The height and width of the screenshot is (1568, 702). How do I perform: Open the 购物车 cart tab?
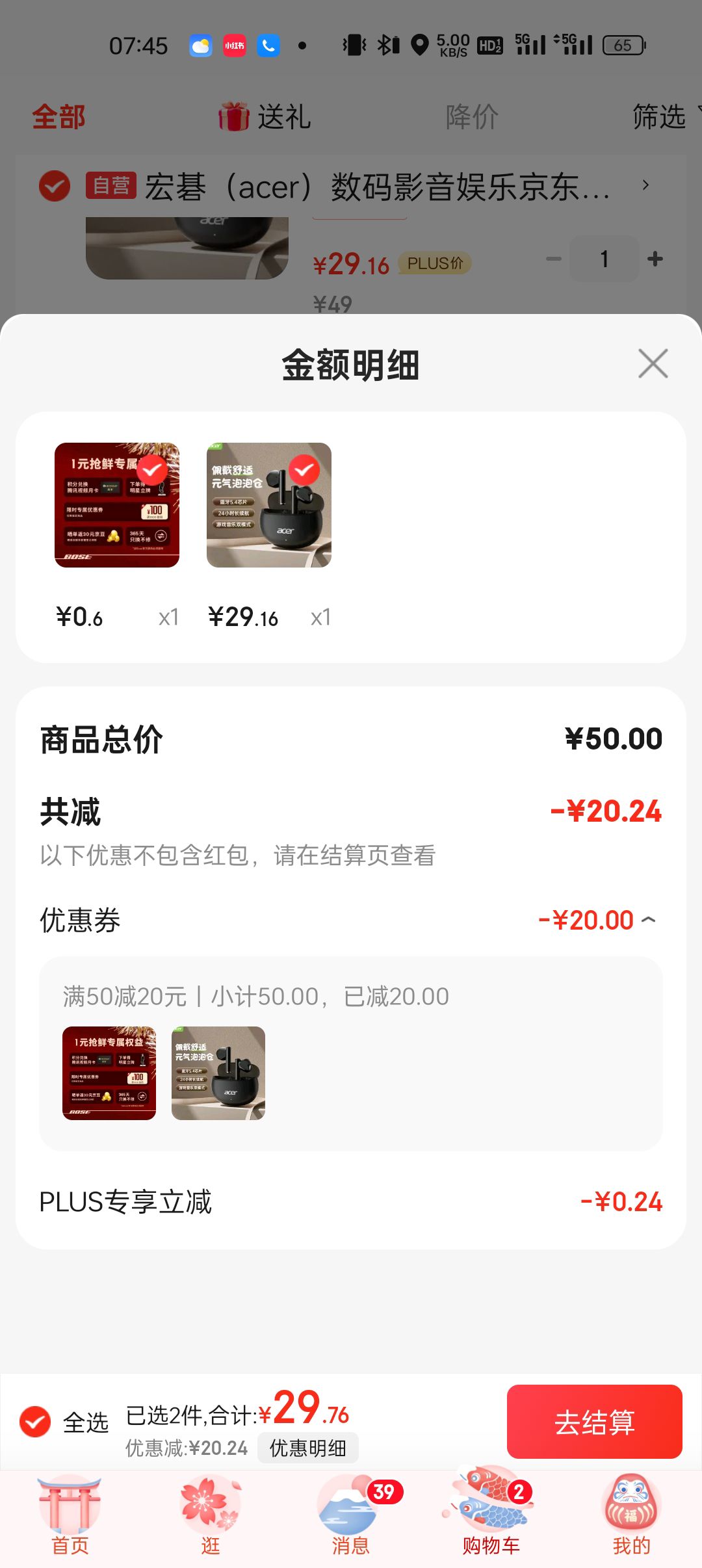point(491,1515)
